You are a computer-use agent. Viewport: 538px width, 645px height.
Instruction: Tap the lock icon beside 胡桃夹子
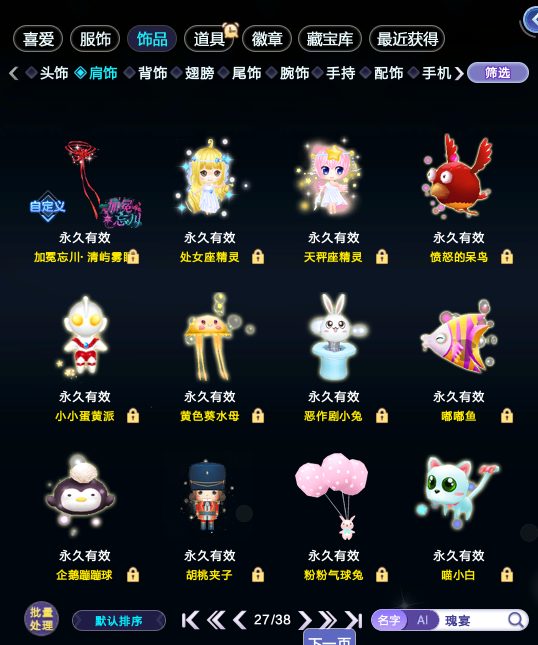[x=258, y=574]
